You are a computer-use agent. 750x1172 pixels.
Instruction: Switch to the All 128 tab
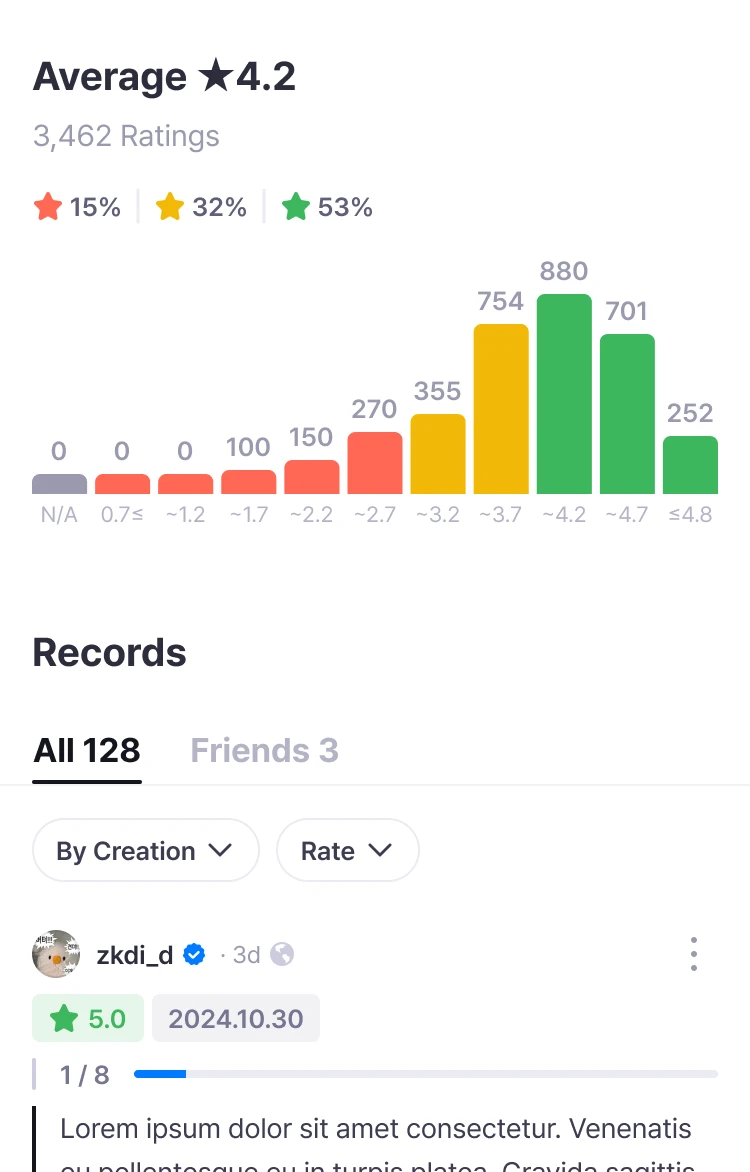pyautogui.click(x=87, y=750)
